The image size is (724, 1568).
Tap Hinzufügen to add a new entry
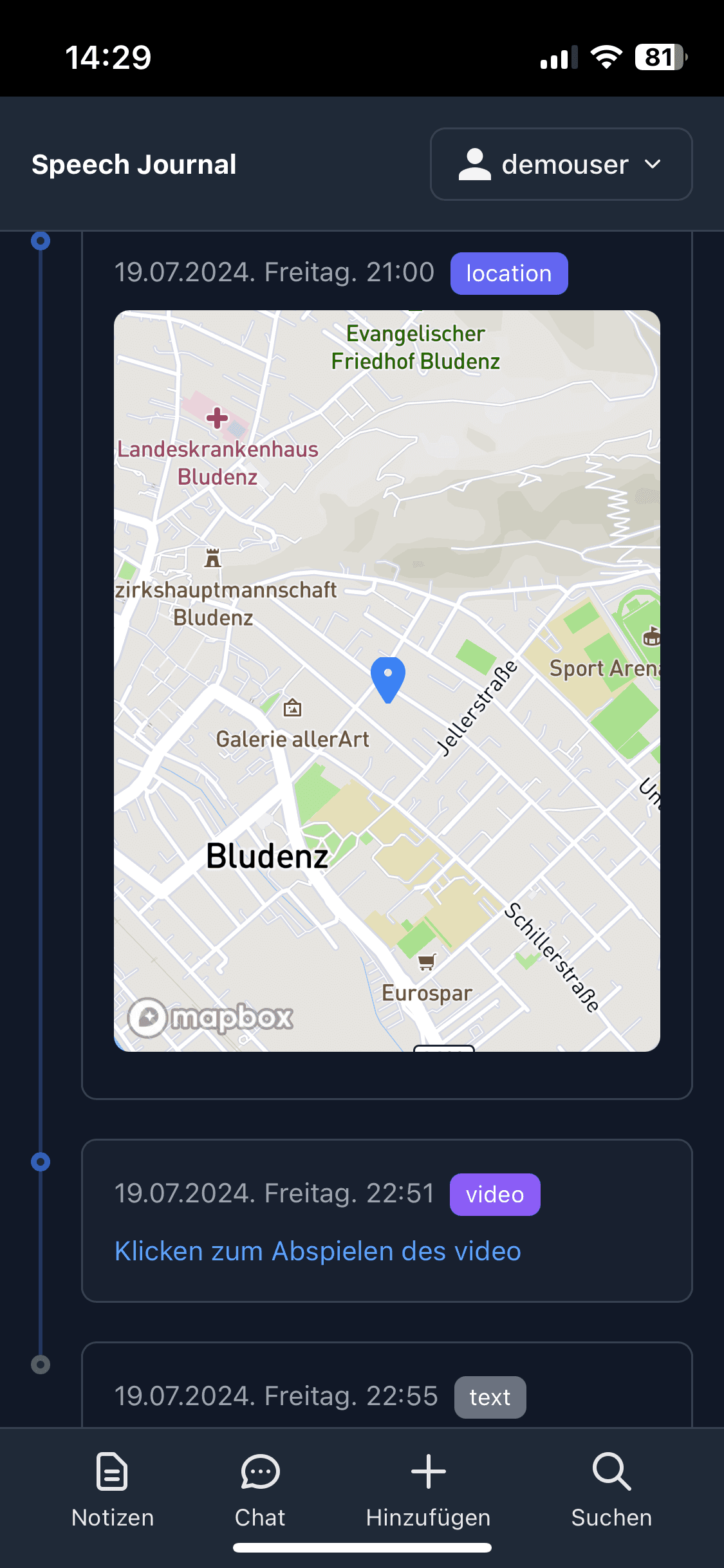click(427, 1493)
